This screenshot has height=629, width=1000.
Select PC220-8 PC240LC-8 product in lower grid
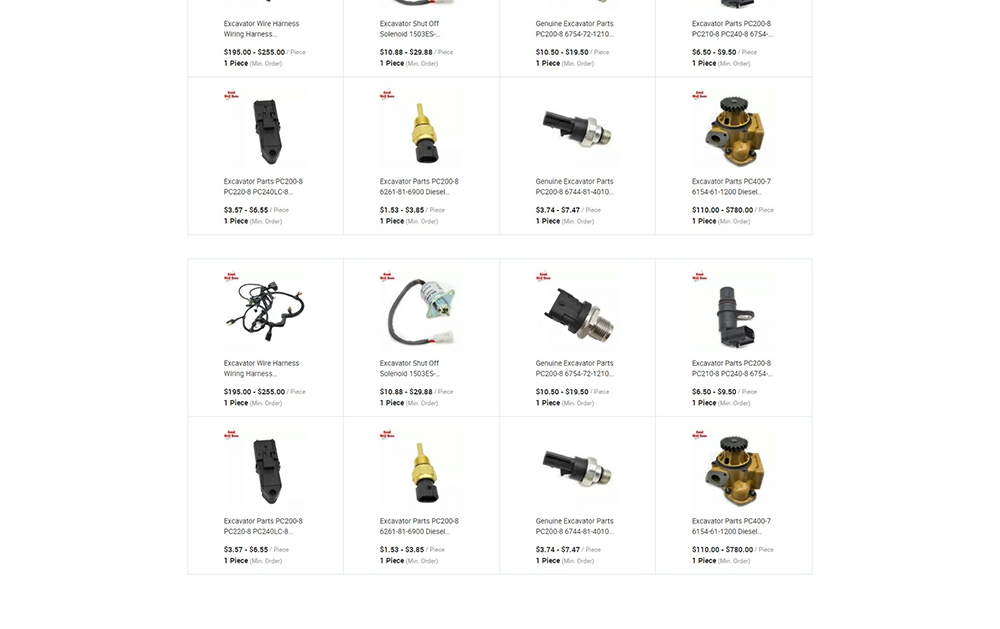click(x=265, y=469)
